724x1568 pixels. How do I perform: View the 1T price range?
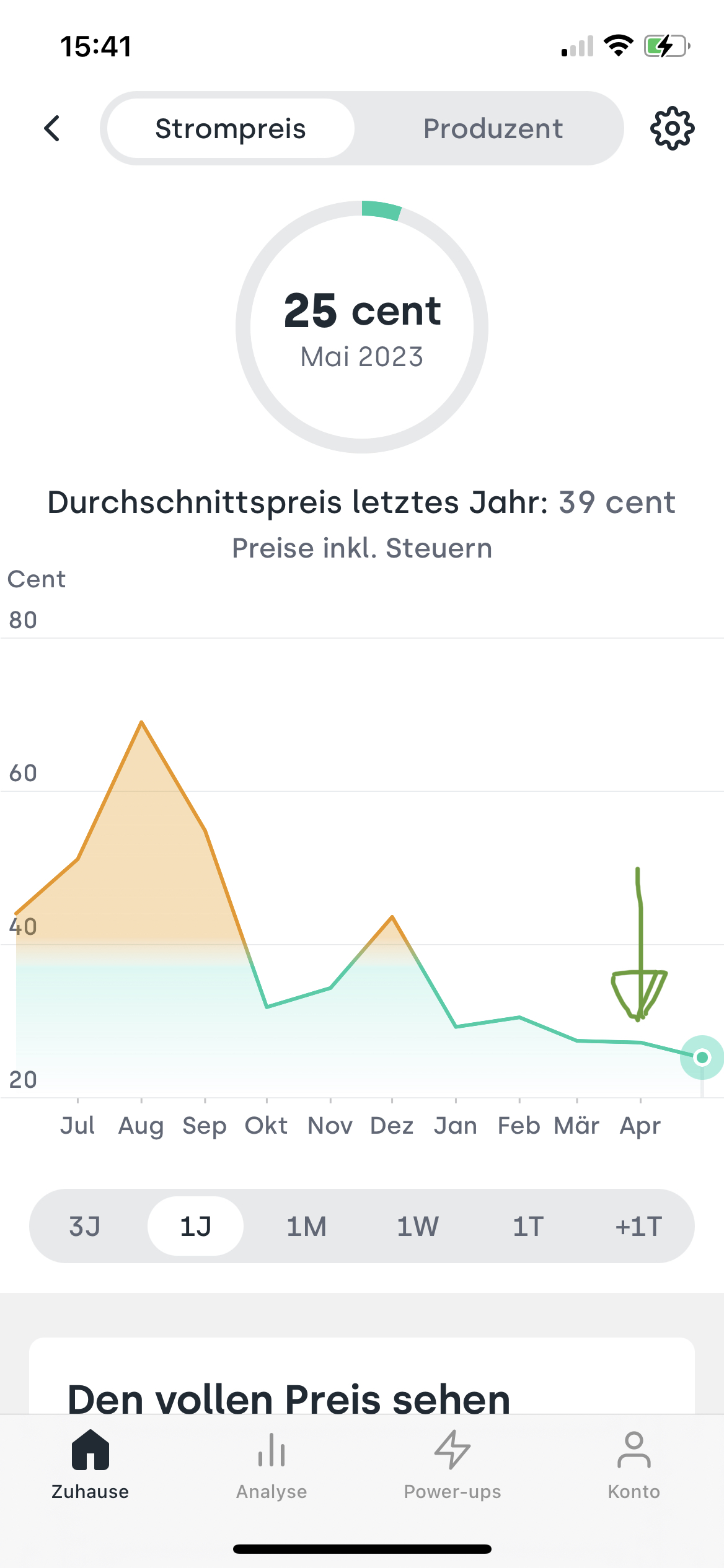[x=528, y=1226]
